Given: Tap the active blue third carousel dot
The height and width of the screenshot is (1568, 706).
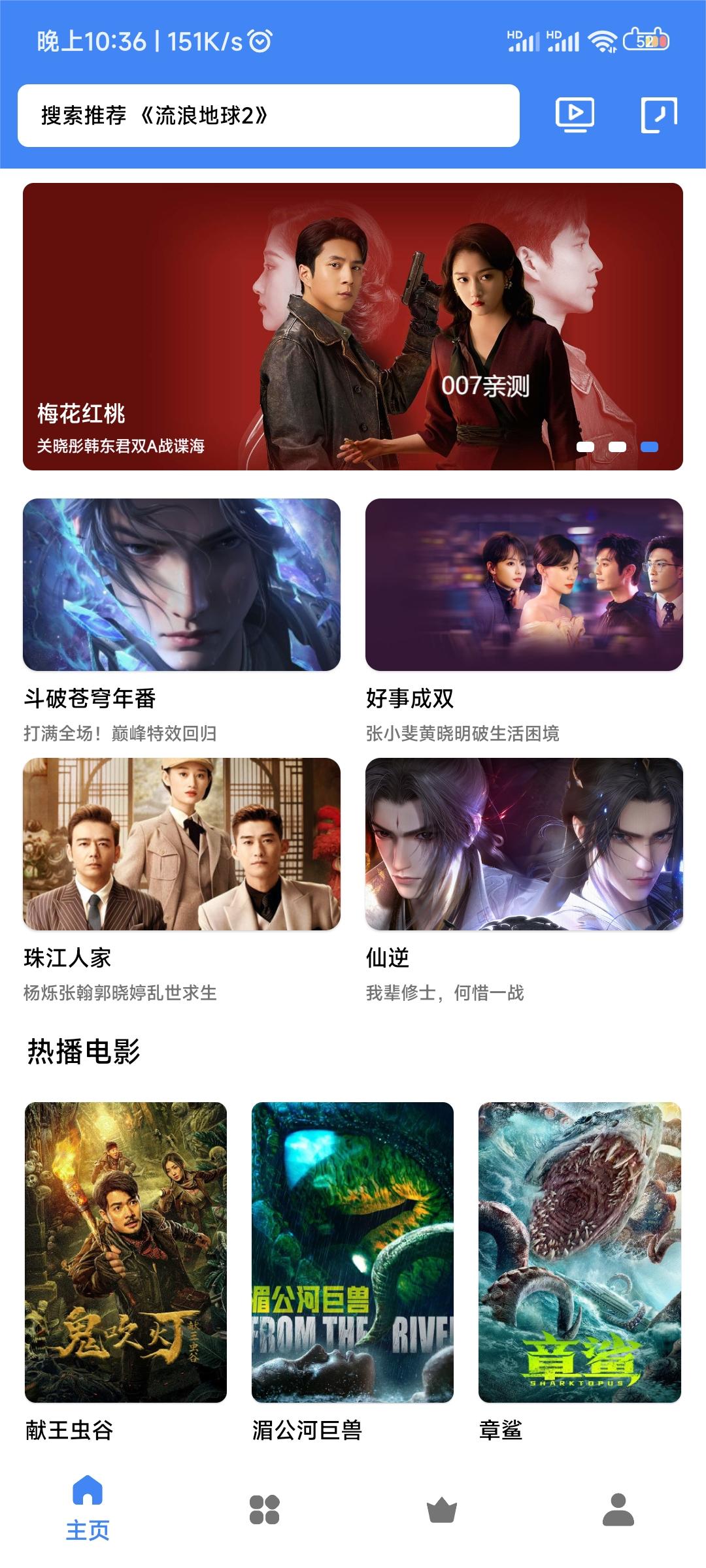Looking at the screenshot, I should click(648, 446).
